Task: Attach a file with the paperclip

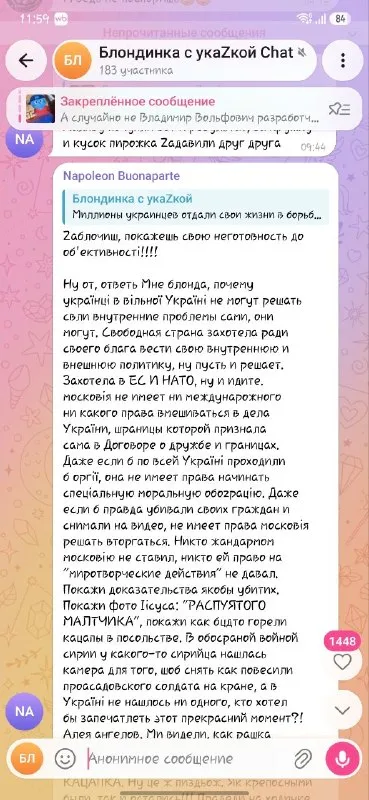Action: [303, 759]
